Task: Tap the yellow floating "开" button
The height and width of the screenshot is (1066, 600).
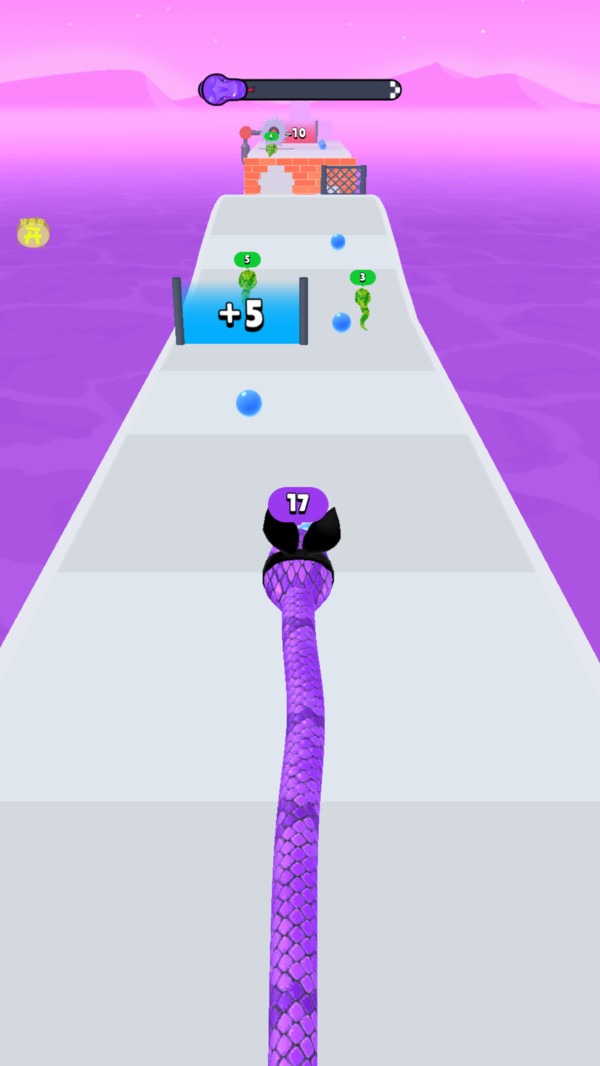Action: coord(33,233)
